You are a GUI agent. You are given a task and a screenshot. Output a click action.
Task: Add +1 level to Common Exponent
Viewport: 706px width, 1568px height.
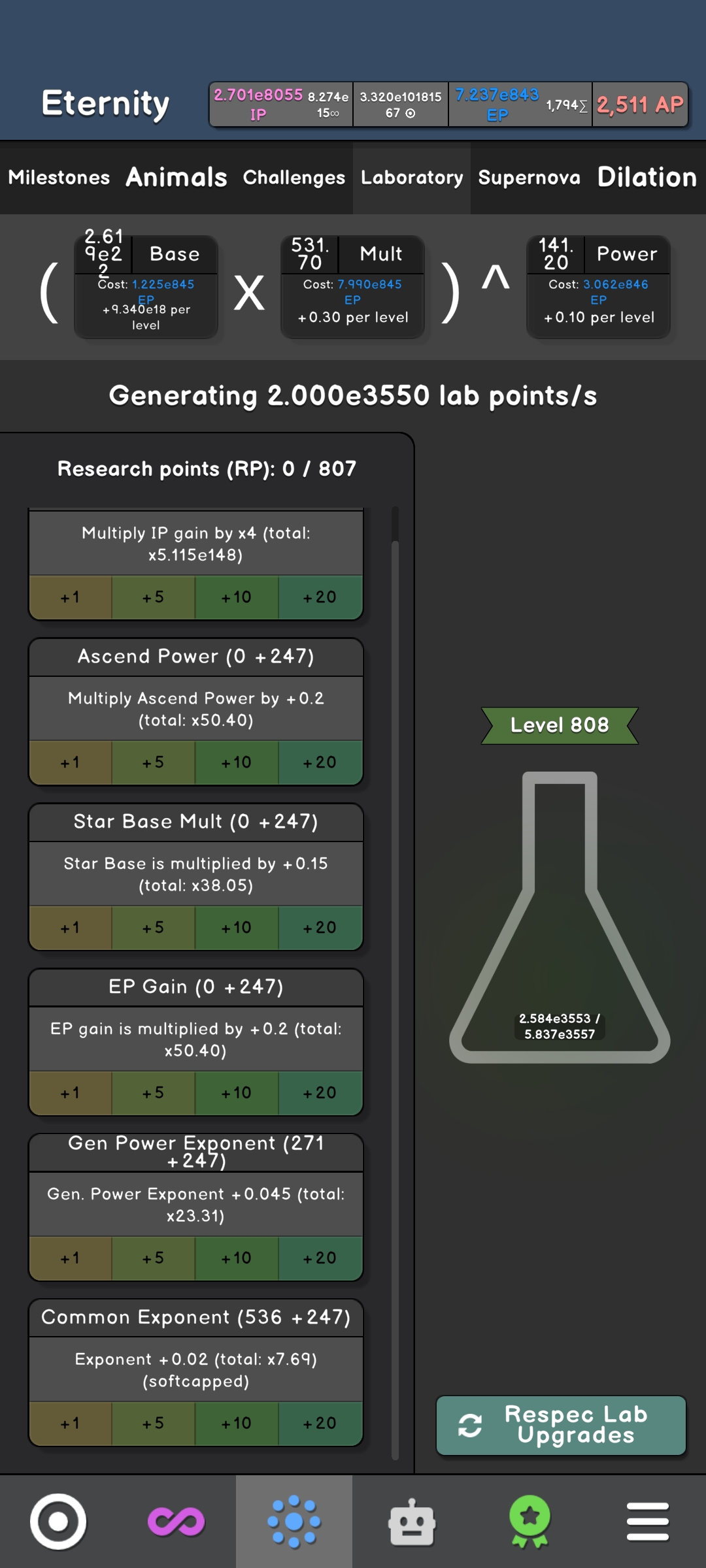click(x=71, y=1424)
